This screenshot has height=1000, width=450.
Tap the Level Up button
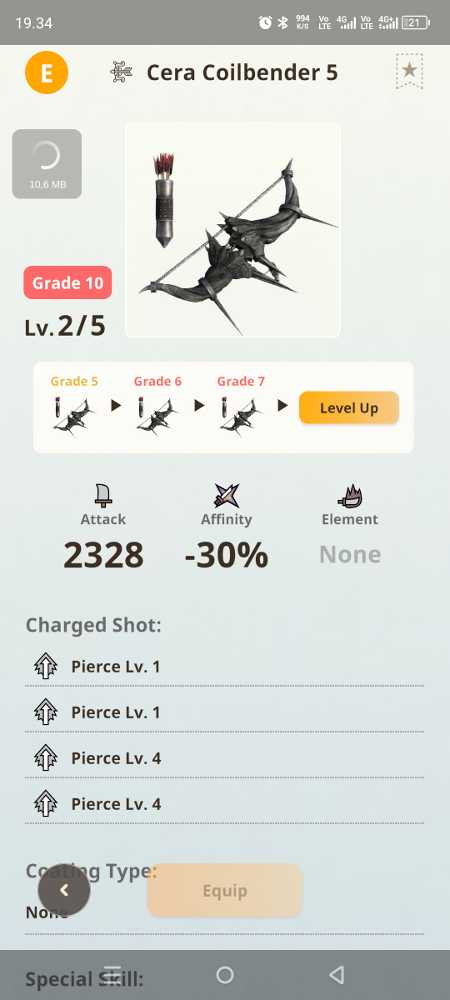click(349, 408)
